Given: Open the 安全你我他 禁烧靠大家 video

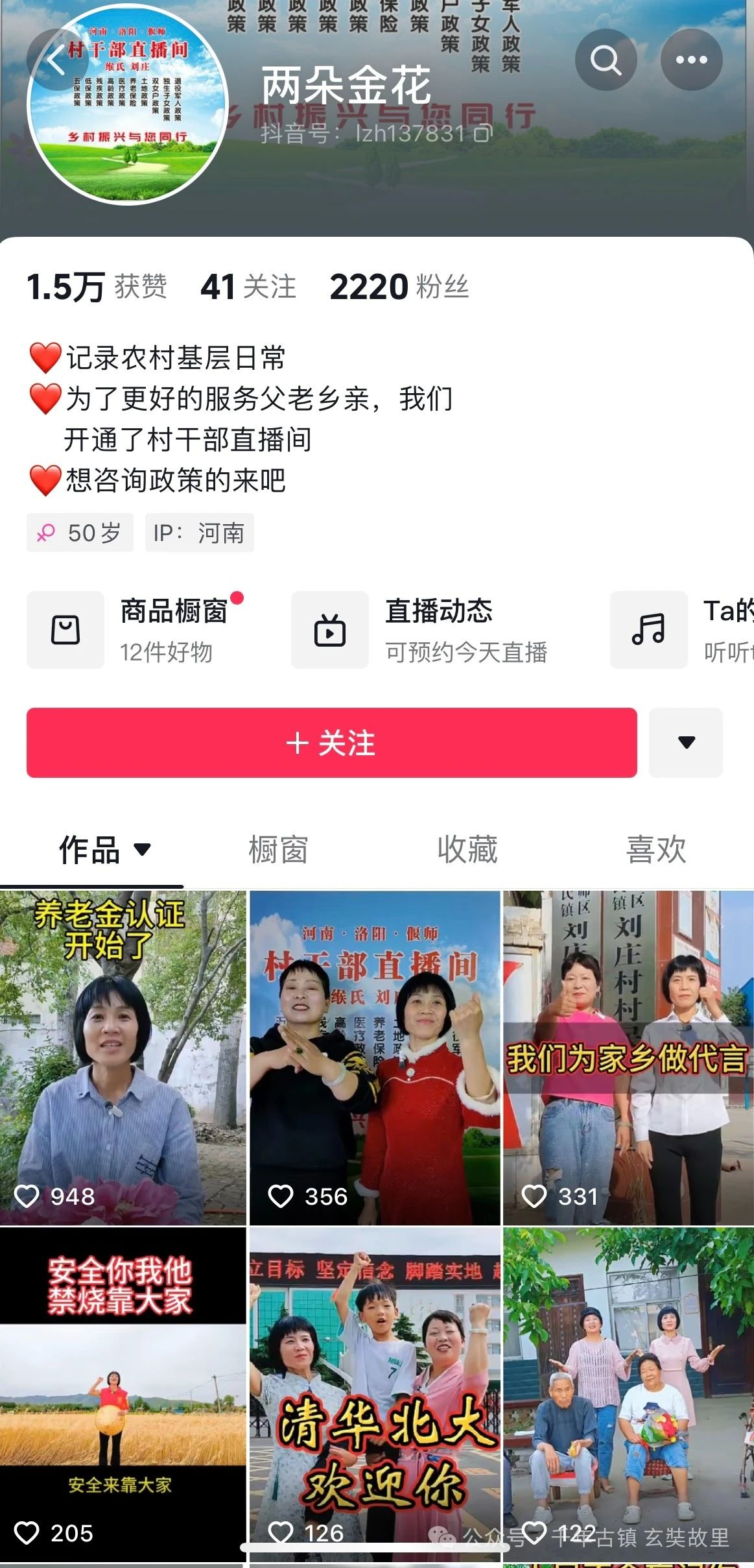Looking at the screenshot, I should pos(123,1395).
